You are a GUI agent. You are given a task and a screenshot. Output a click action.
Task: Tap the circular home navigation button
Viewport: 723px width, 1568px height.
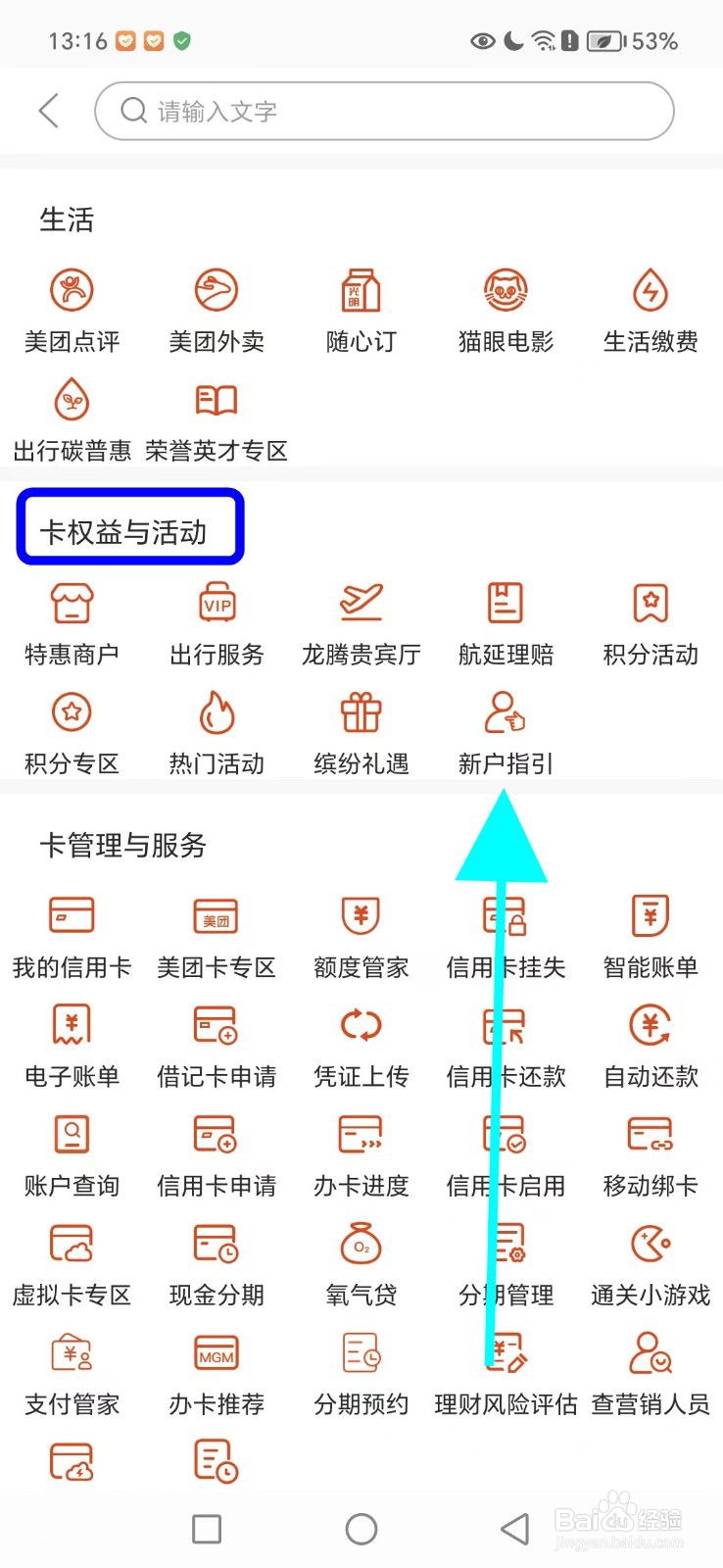361,1528
